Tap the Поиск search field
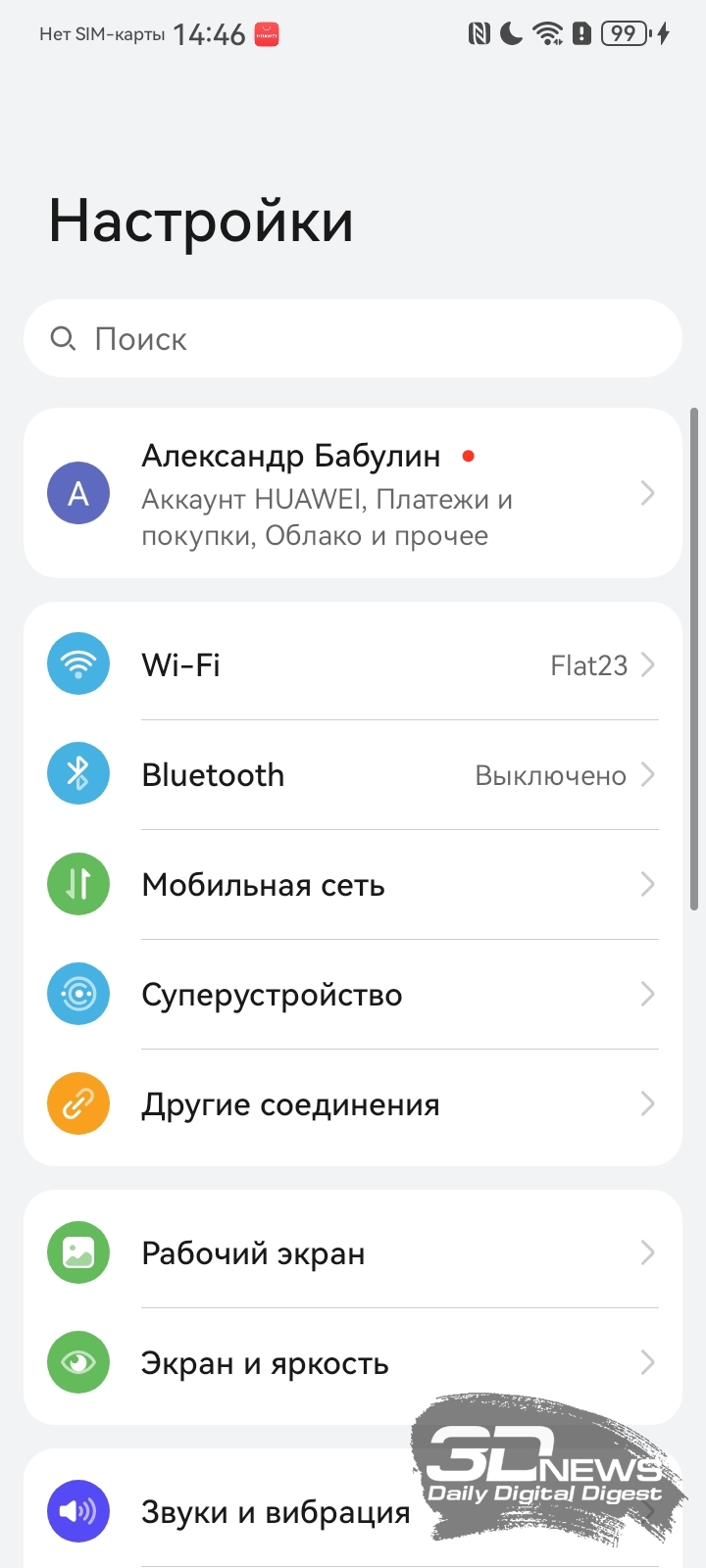 click(x=353, y=338)
